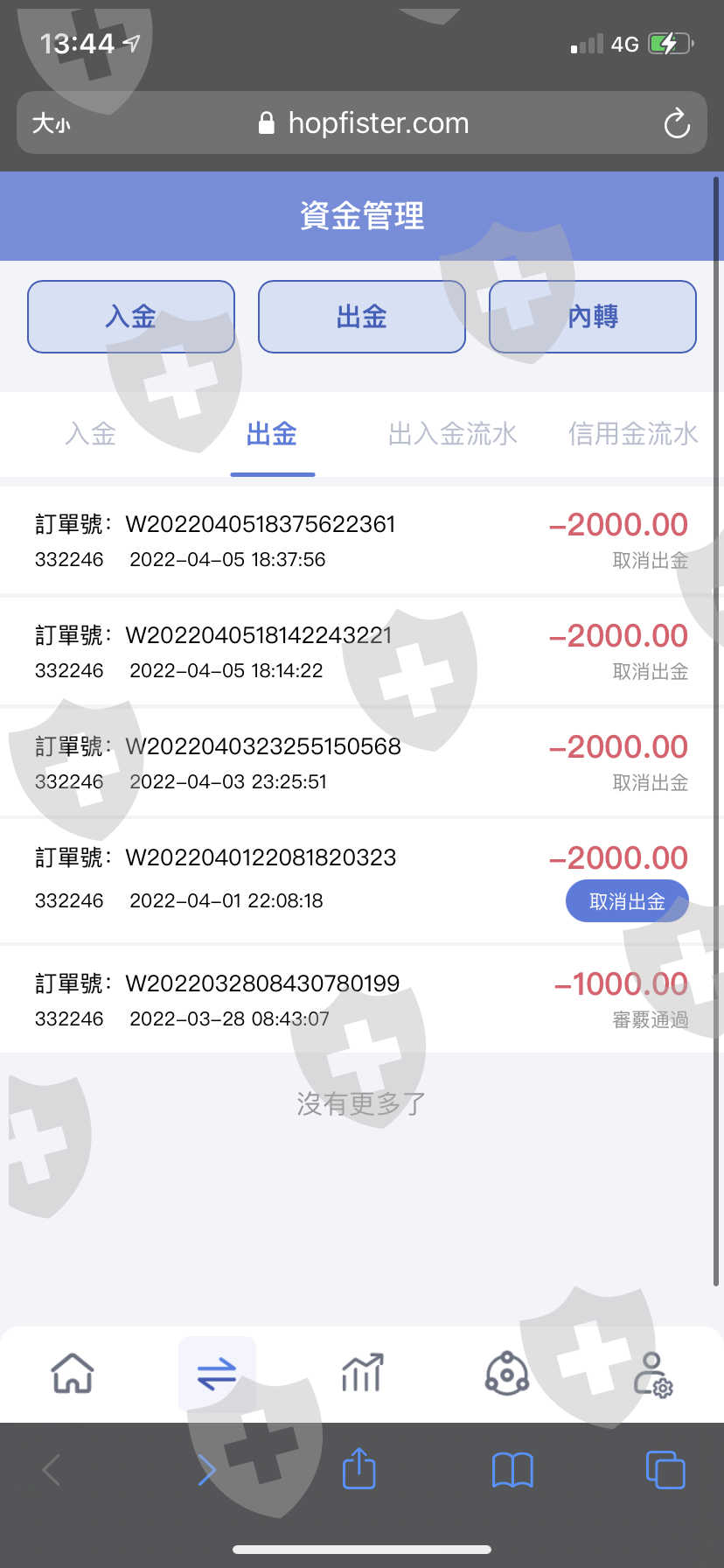Reload the page in the address bar

point(677,123)
